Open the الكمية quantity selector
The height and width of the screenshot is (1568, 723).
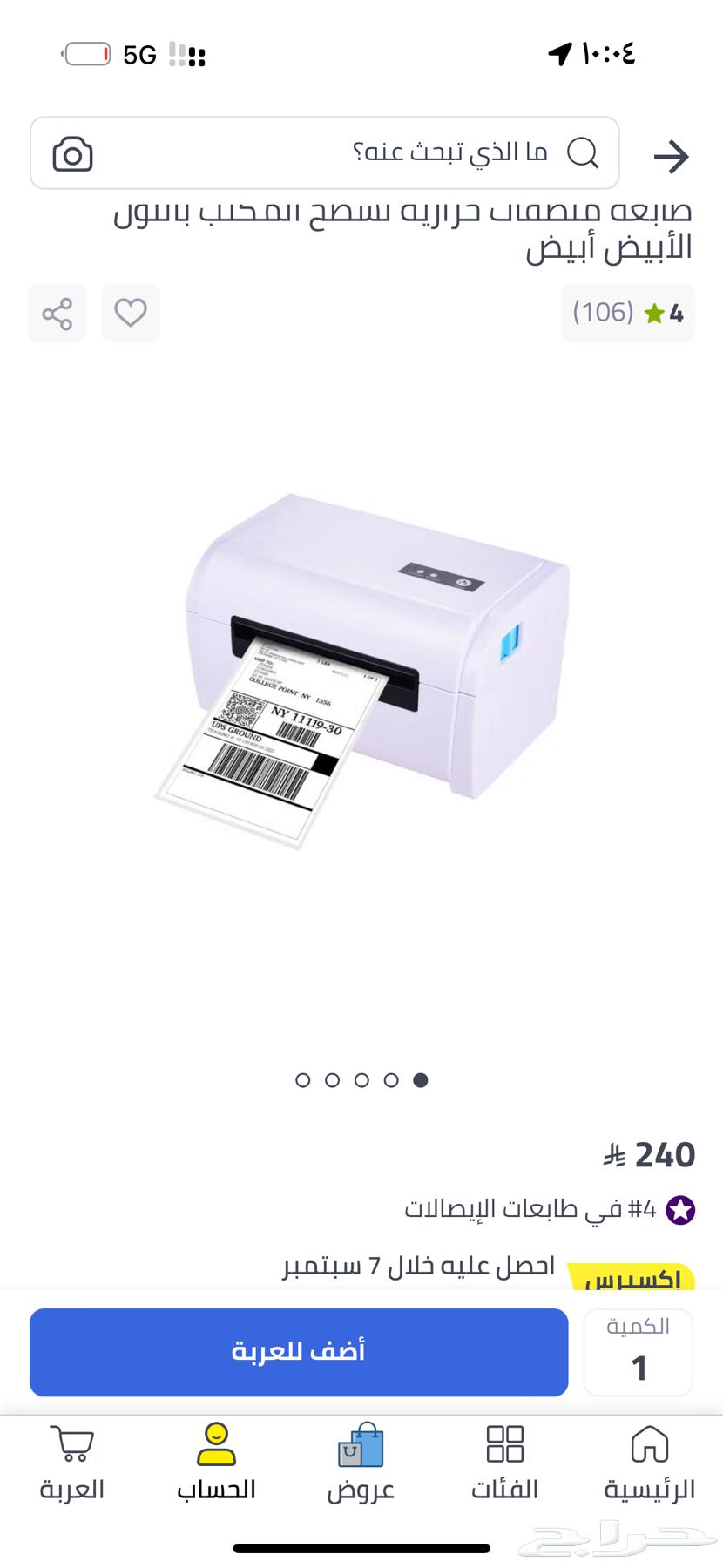click(639, 1352)
